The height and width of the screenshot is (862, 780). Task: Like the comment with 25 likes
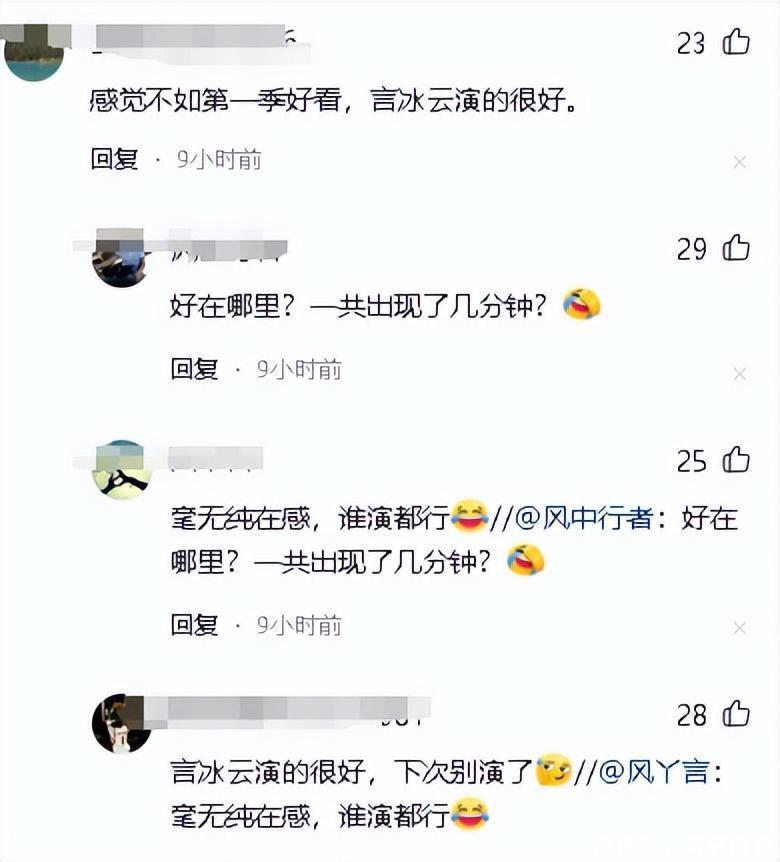pos(737,460)
